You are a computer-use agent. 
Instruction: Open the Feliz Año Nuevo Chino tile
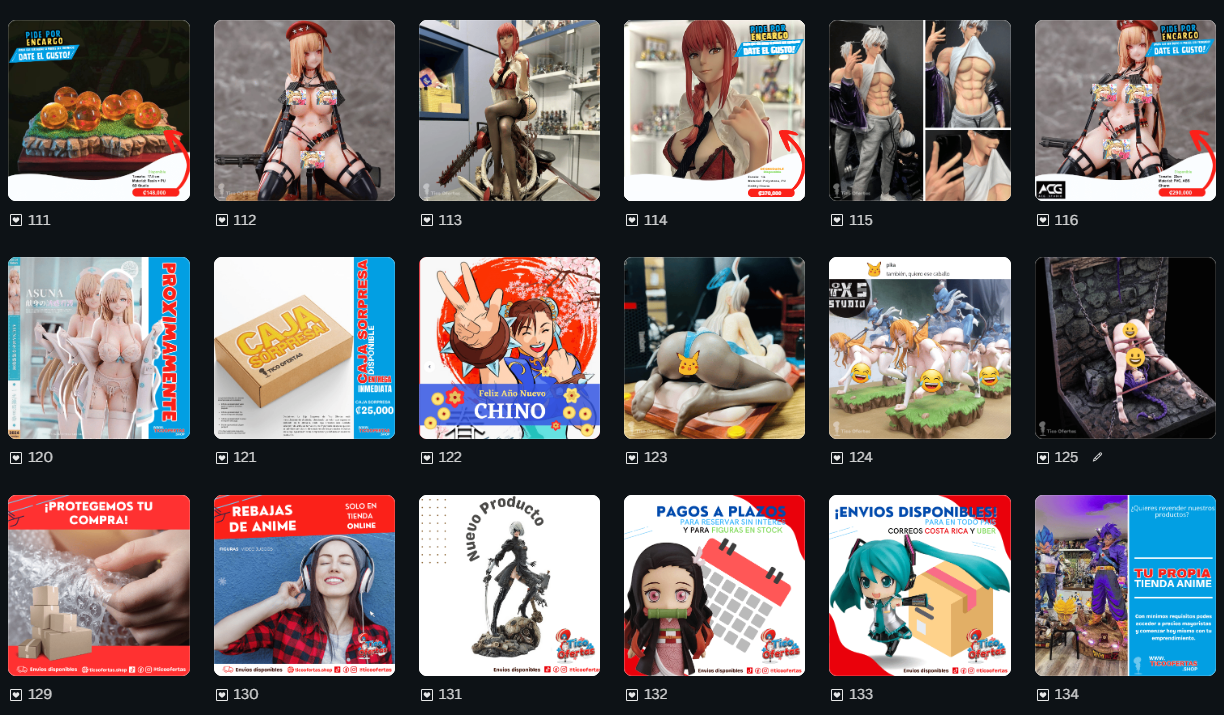pyautogui.click(x=509, y=348)
